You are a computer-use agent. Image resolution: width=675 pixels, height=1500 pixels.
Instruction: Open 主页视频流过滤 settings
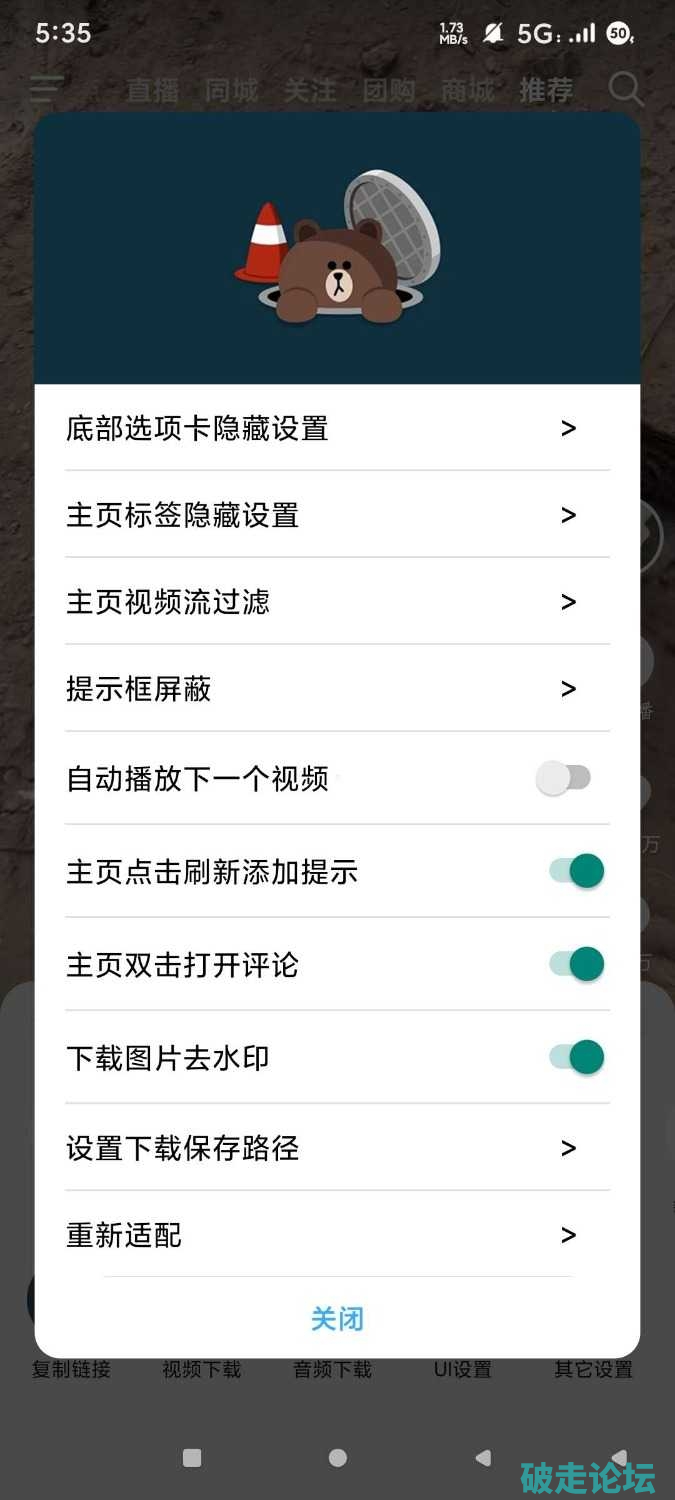coord(337,602)
